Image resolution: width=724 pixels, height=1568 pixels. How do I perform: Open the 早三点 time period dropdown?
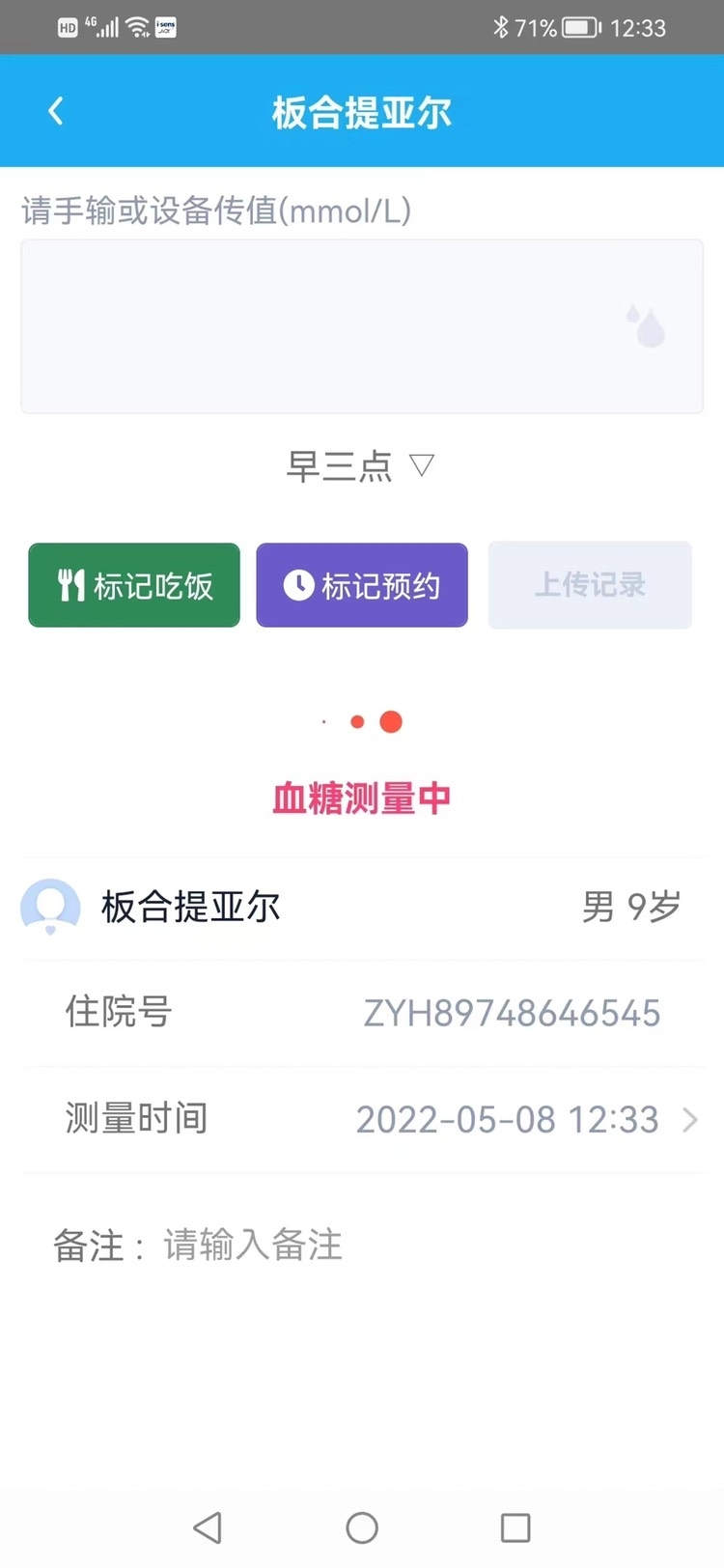click(x=361, y=466)
